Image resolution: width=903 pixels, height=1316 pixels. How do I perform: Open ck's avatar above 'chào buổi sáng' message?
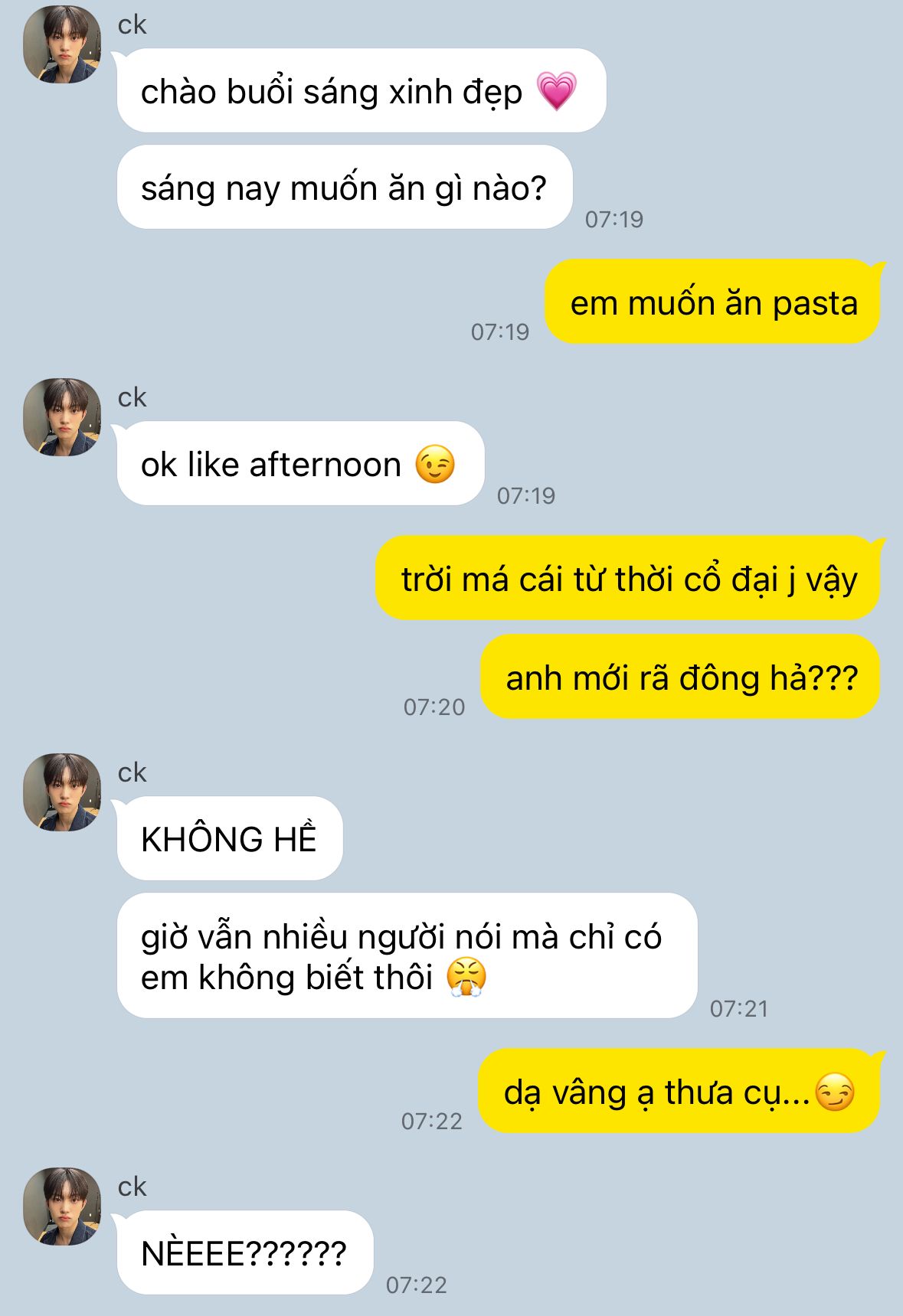click(x=62, y=44)
